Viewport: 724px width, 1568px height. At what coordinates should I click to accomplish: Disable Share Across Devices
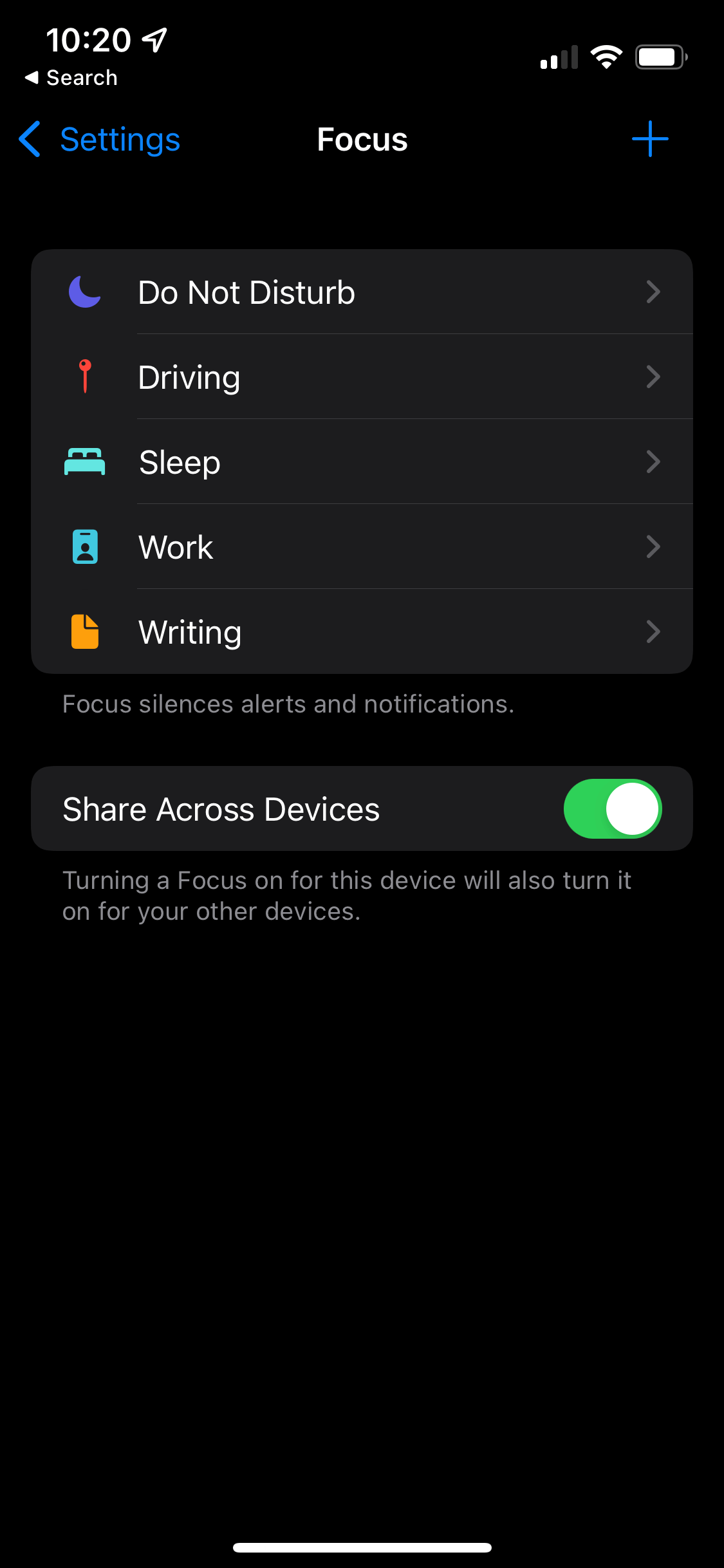[612, 809]
